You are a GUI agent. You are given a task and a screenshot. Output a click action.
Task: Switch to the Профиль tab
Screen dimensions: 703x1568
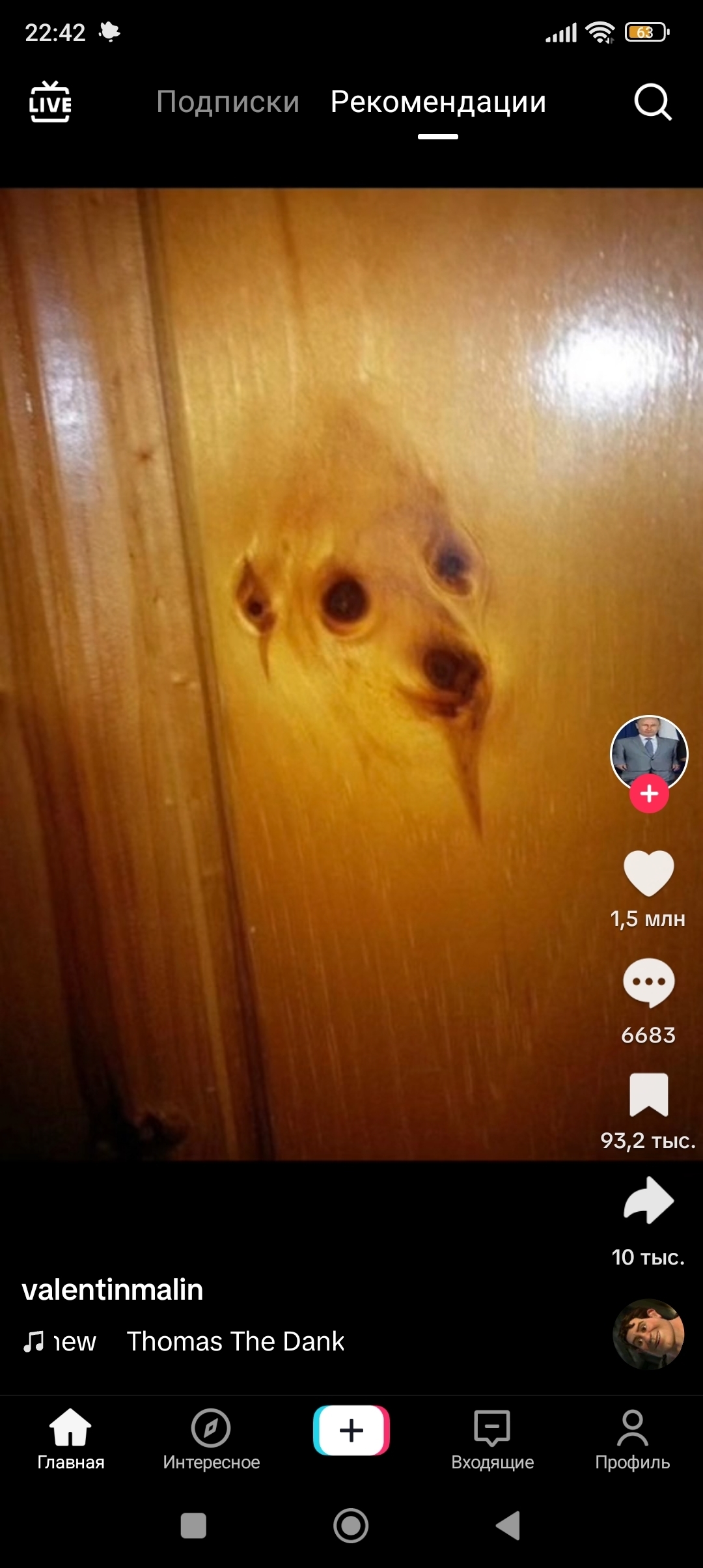pyautogui.click(x=633, y=1439)
